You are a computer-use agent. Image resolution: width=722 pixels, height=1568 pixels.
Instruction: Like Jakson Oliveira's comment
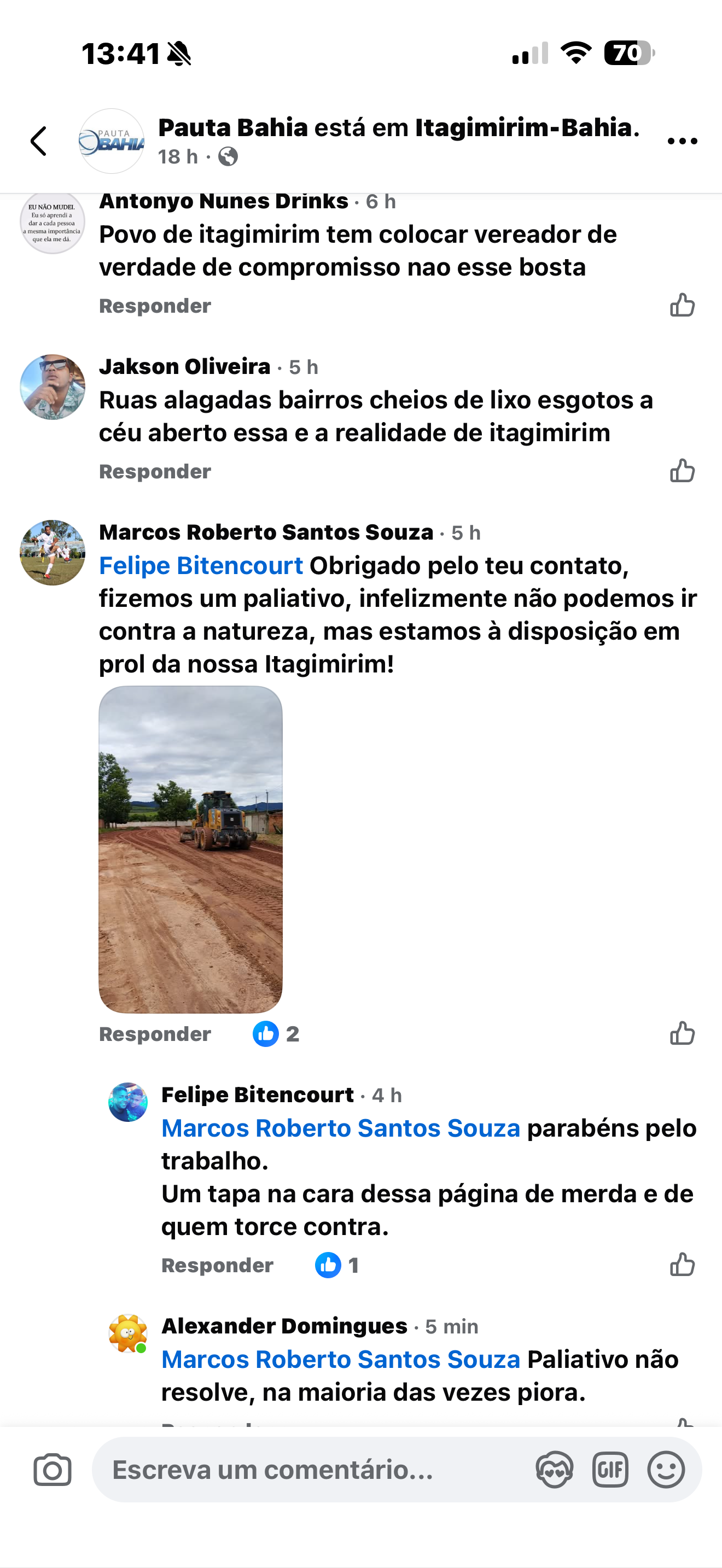click(682, 471)
